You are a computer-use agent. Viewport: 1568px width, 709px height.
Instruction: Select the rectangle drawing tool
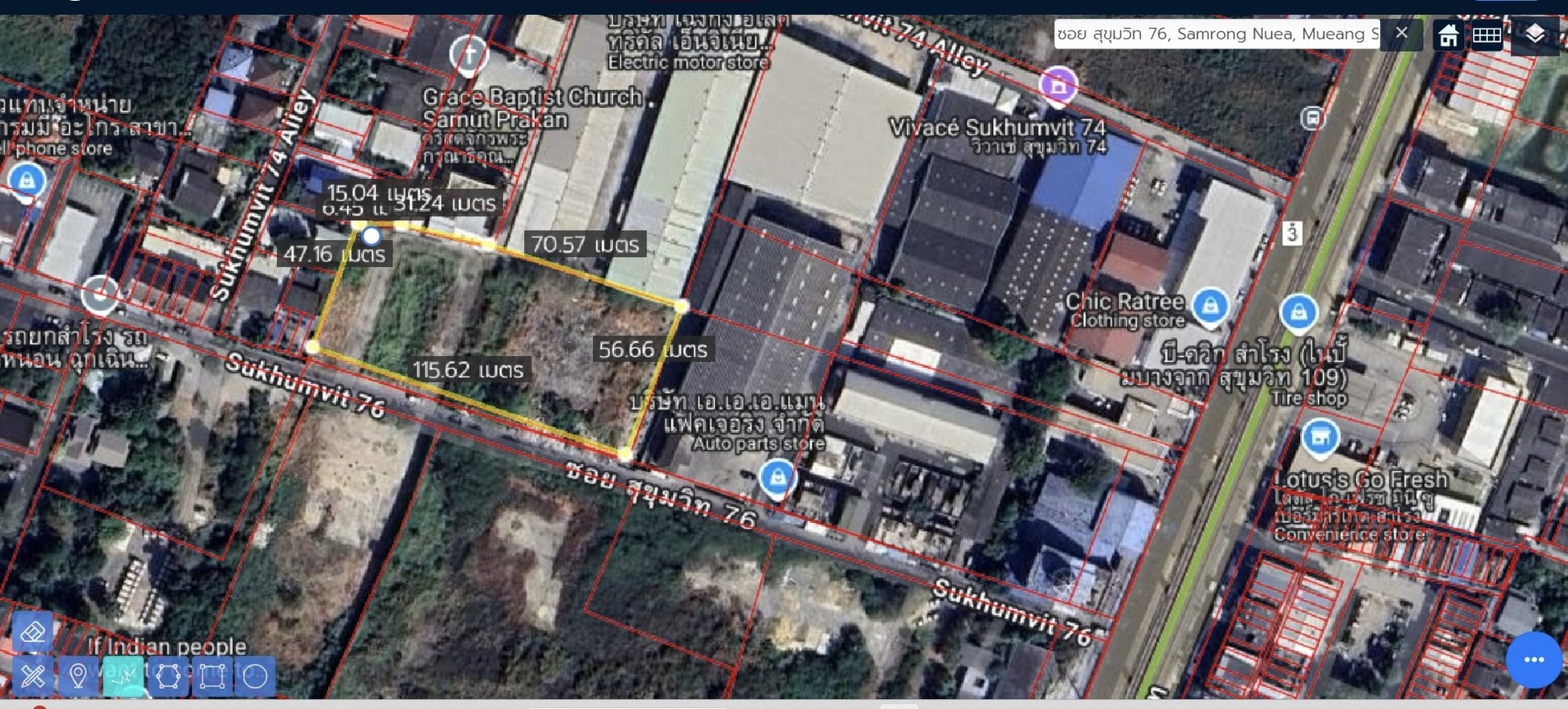[212, 676]
